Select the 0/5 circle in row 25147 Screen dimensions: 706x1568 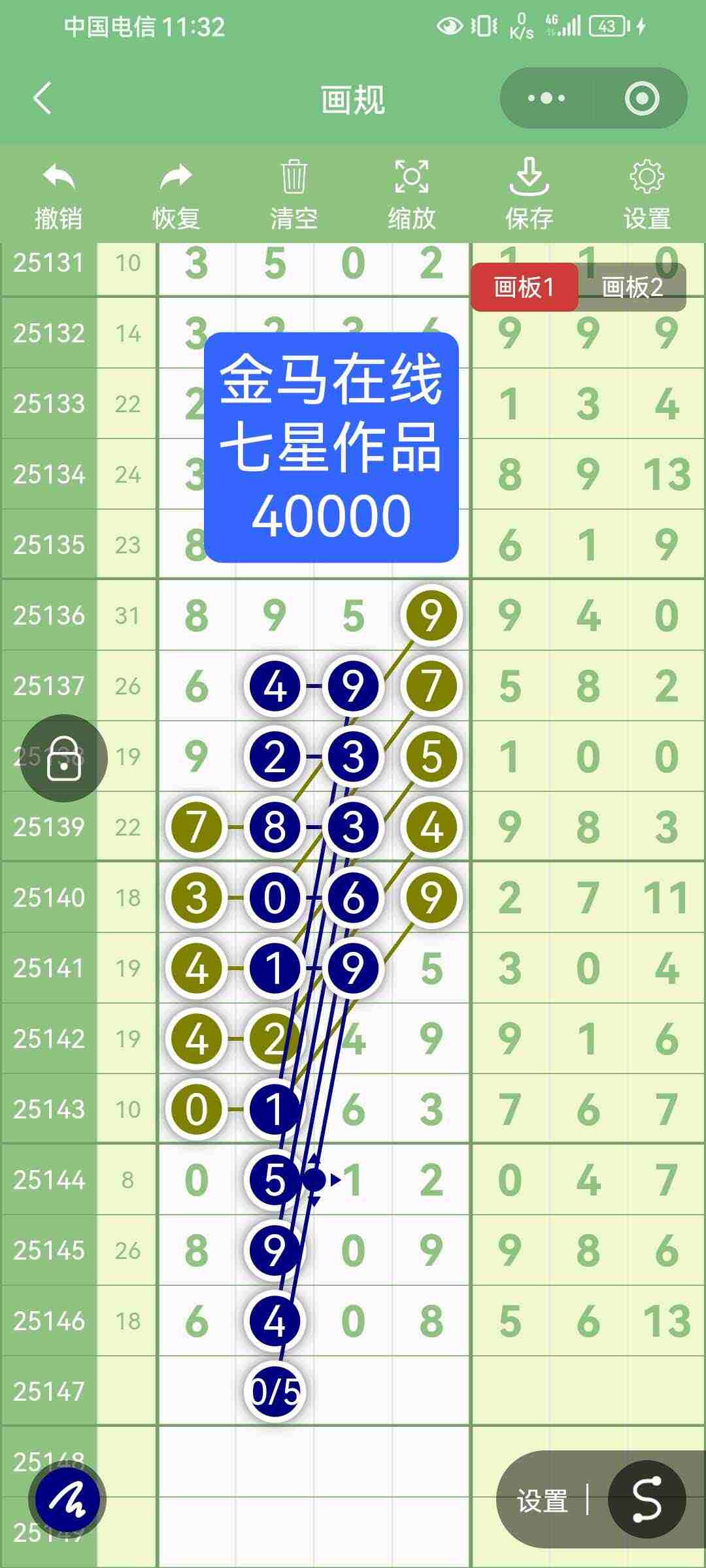coord(275,1390)
